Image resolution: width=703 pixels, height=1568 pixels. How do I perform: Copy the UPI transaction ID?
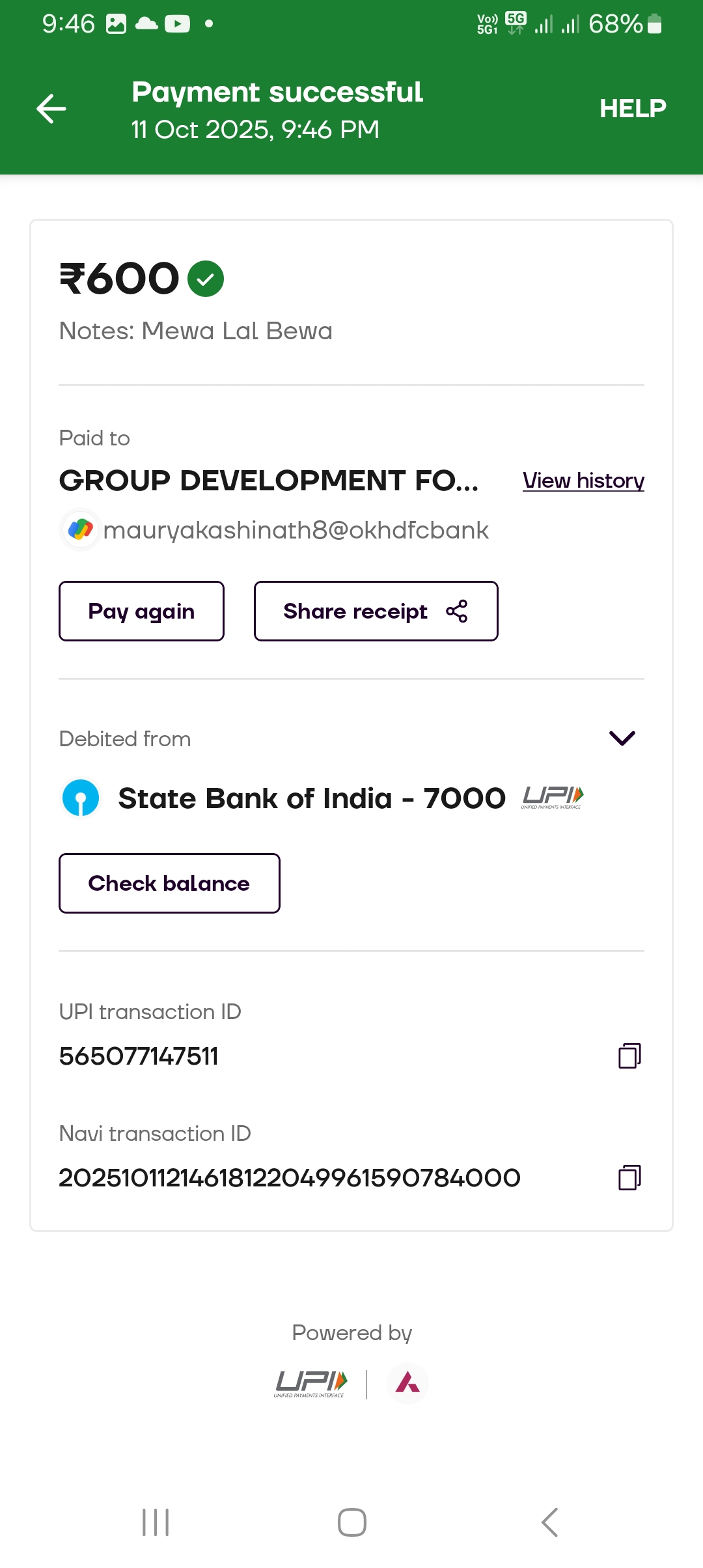tap(629, 1056)
